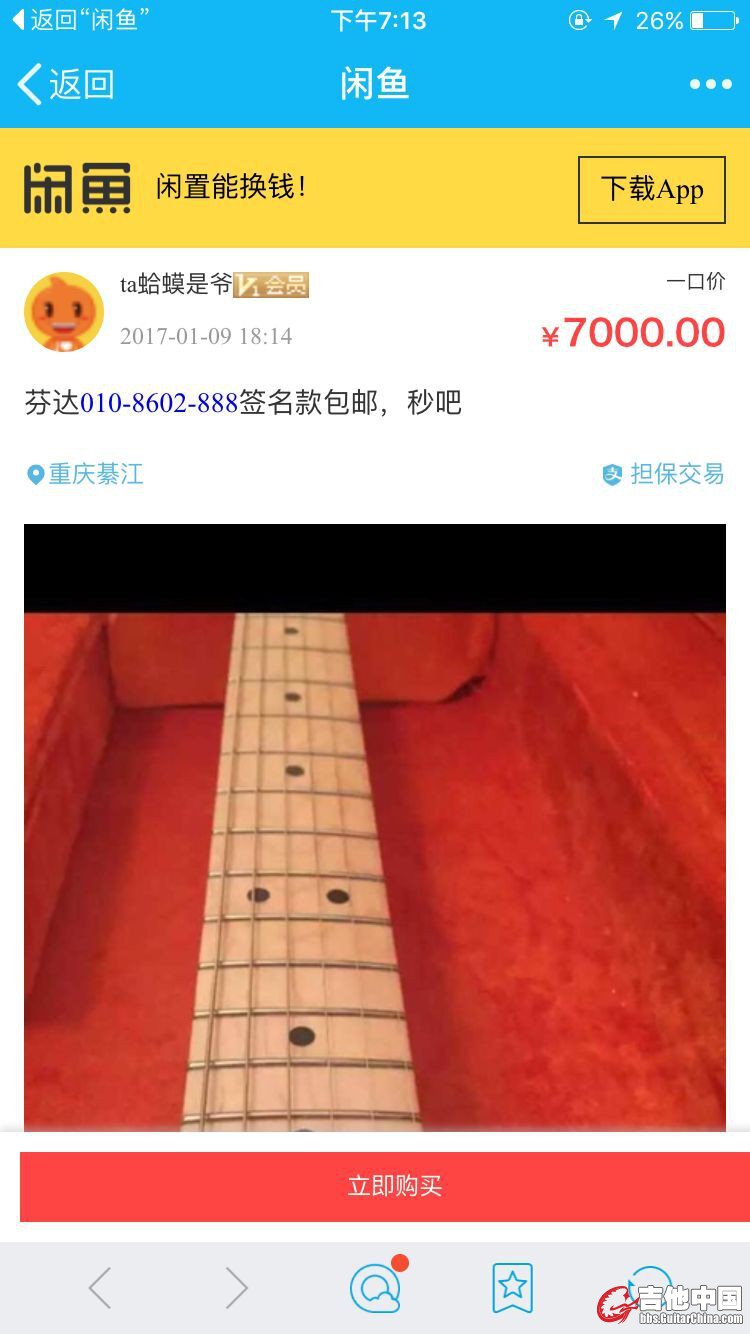Open seller ta蛤蟆是爷 profile avatar
The width and height of the screenshot is (750, 1334).
64,312
